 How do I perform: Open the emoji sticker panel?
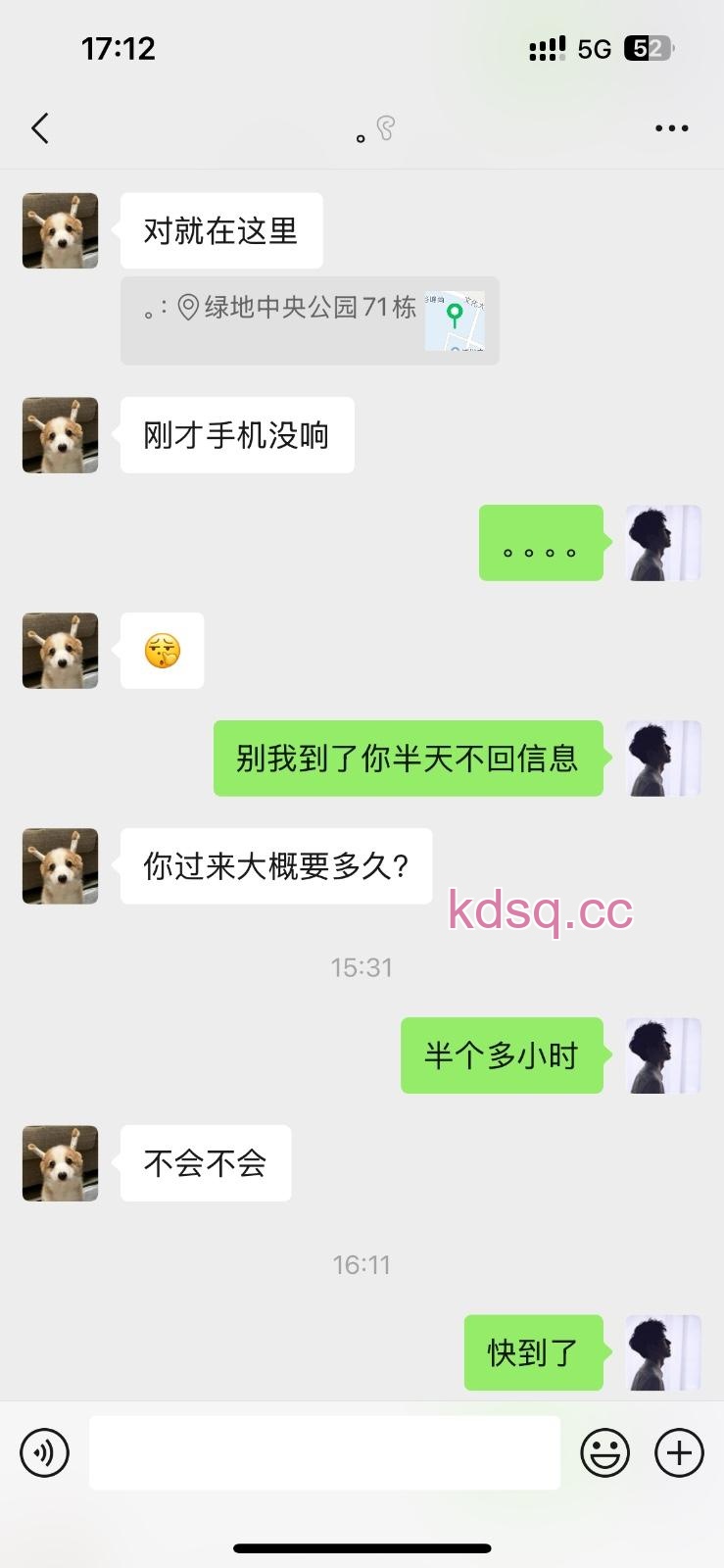coord(604,1452)
